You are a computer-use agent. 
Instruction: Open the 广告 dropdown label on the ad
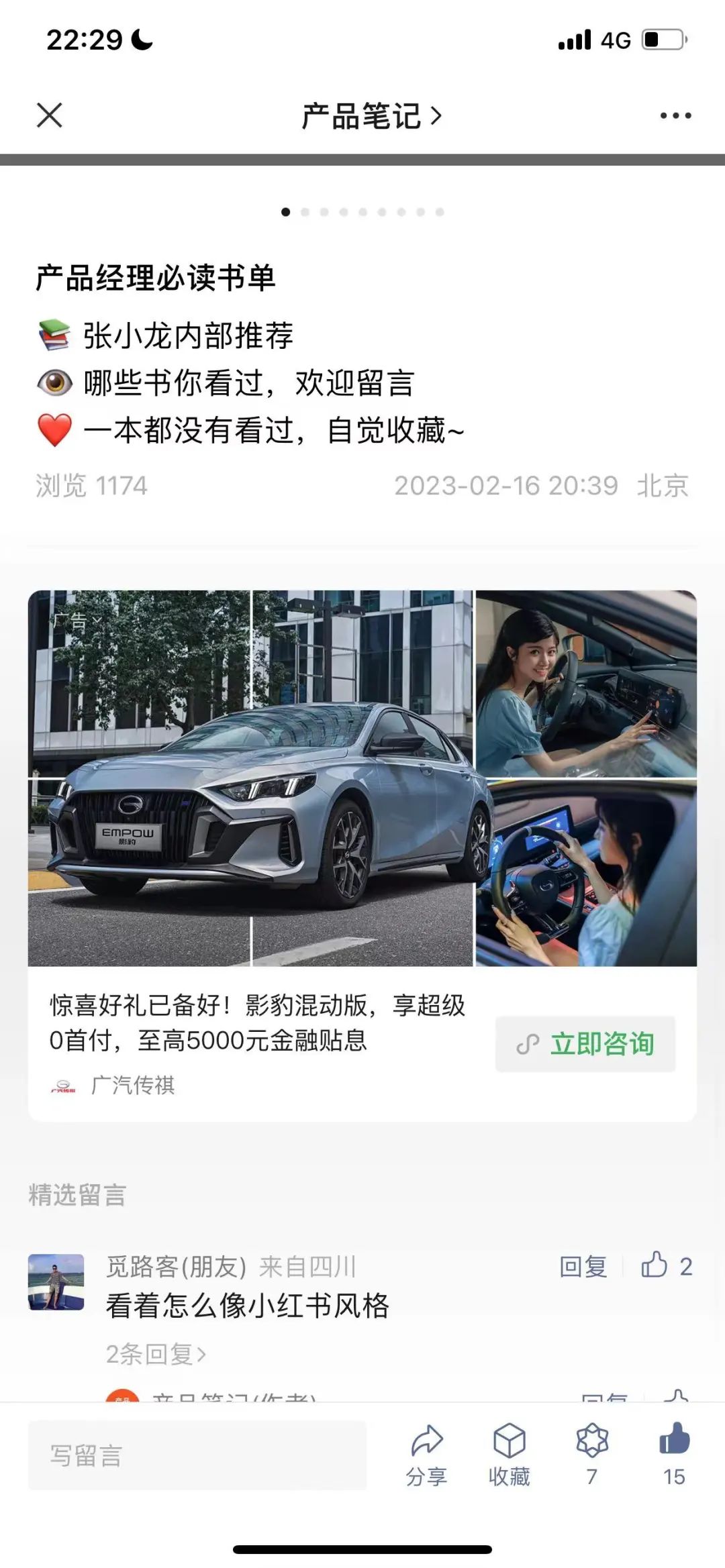77,621
